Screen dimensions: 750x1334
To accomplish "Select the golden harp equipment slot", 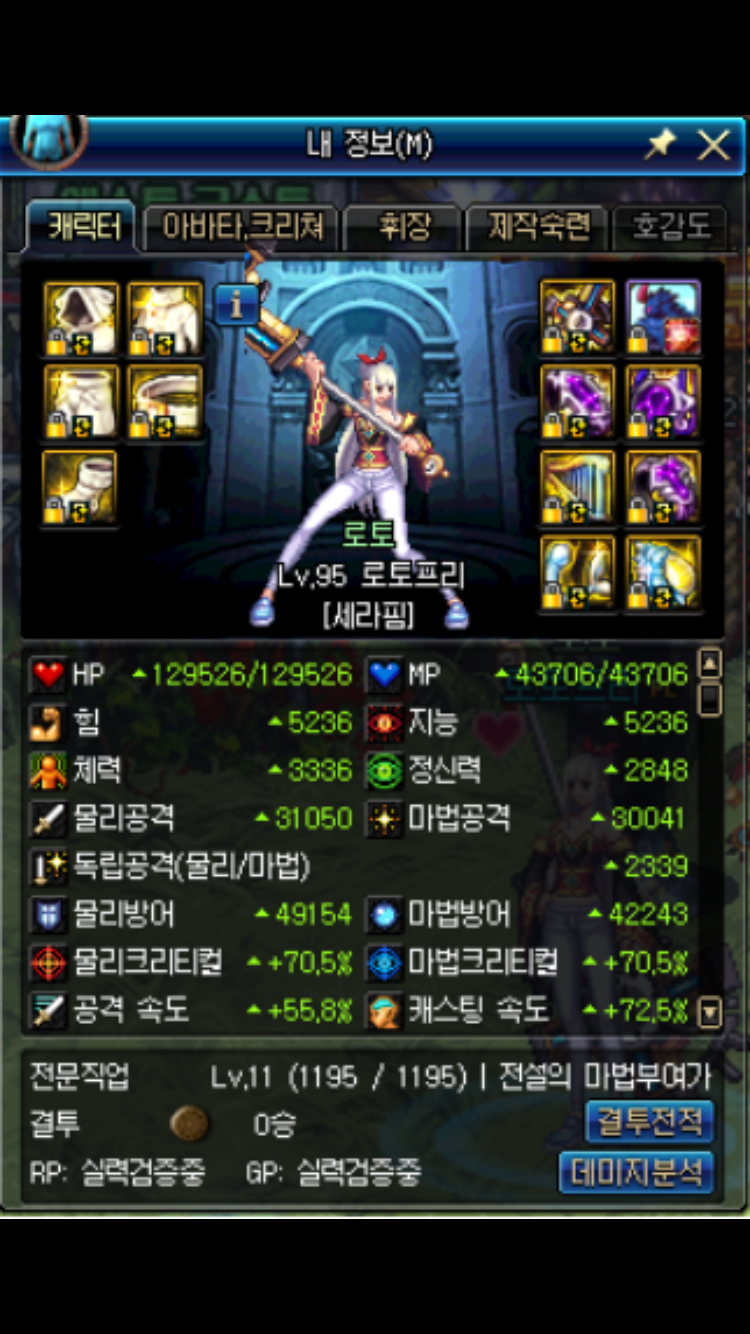I will [x=578, y=488].
